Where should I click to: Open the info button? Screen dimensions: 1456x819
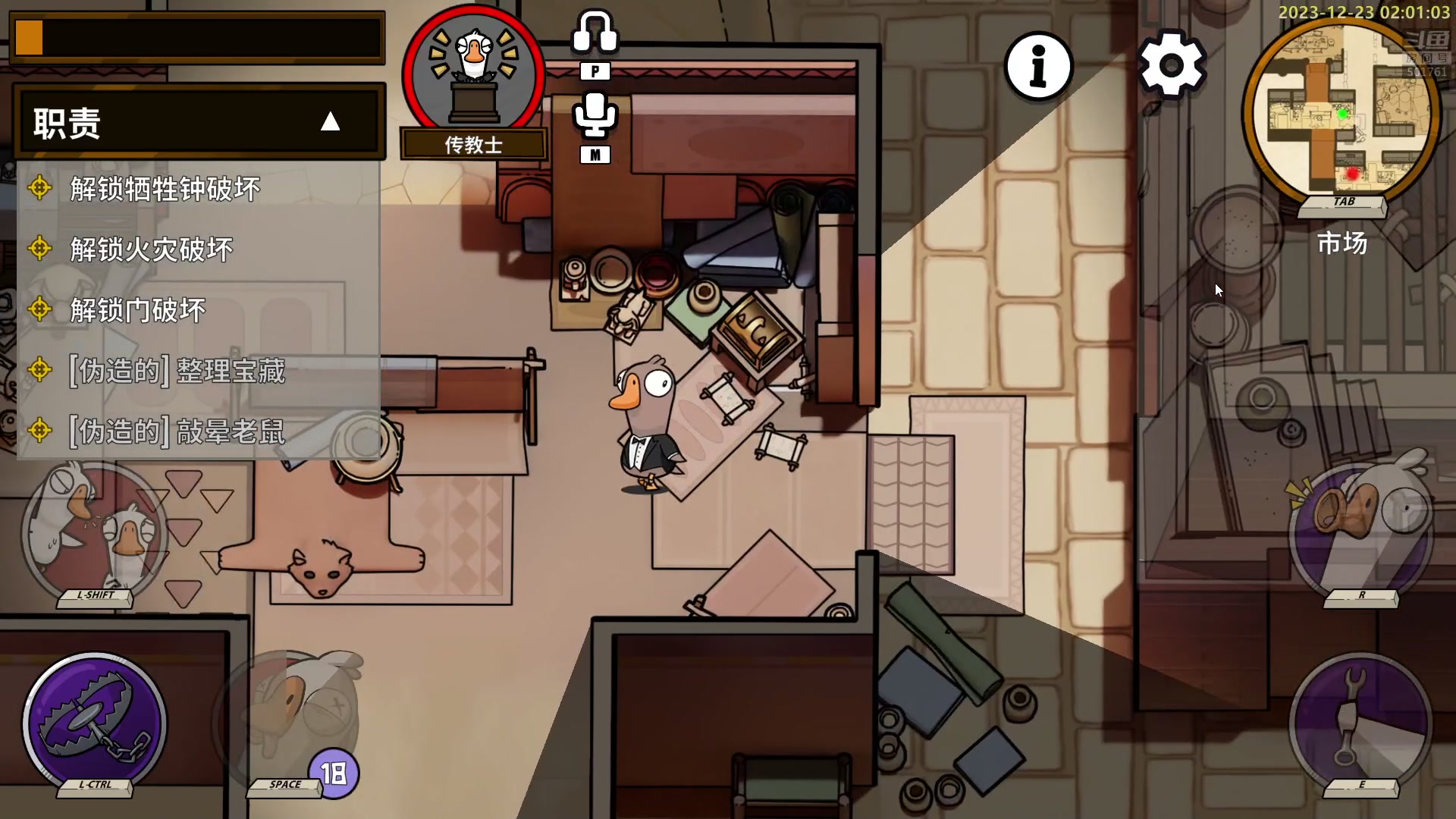[1038, 66]
